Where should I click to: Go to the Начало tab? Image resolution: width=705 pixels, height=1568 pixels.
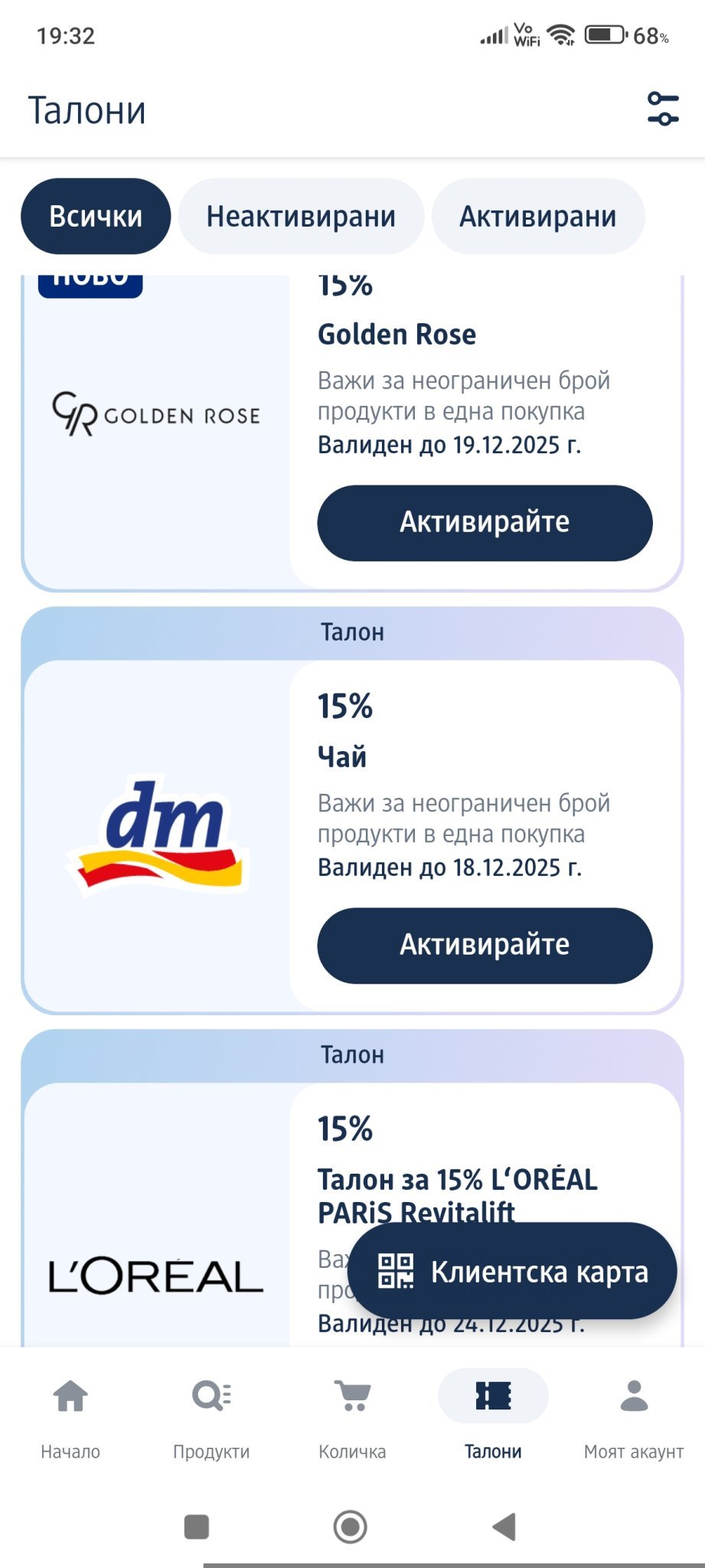click(x=70, y=1415)
